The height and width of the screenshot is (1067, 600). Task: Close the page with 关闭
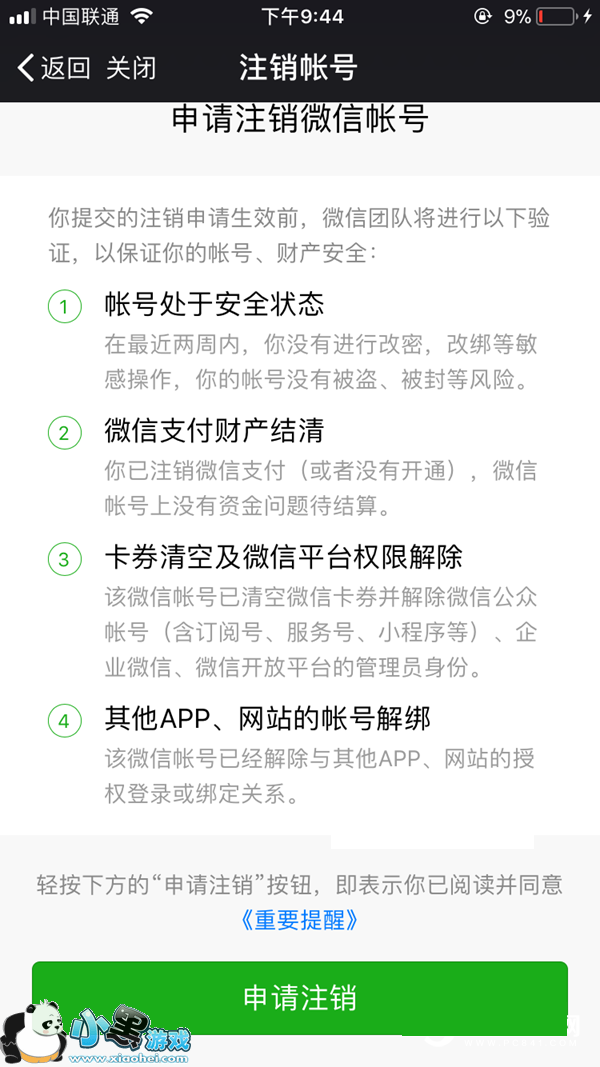click(x=131, y=68)
